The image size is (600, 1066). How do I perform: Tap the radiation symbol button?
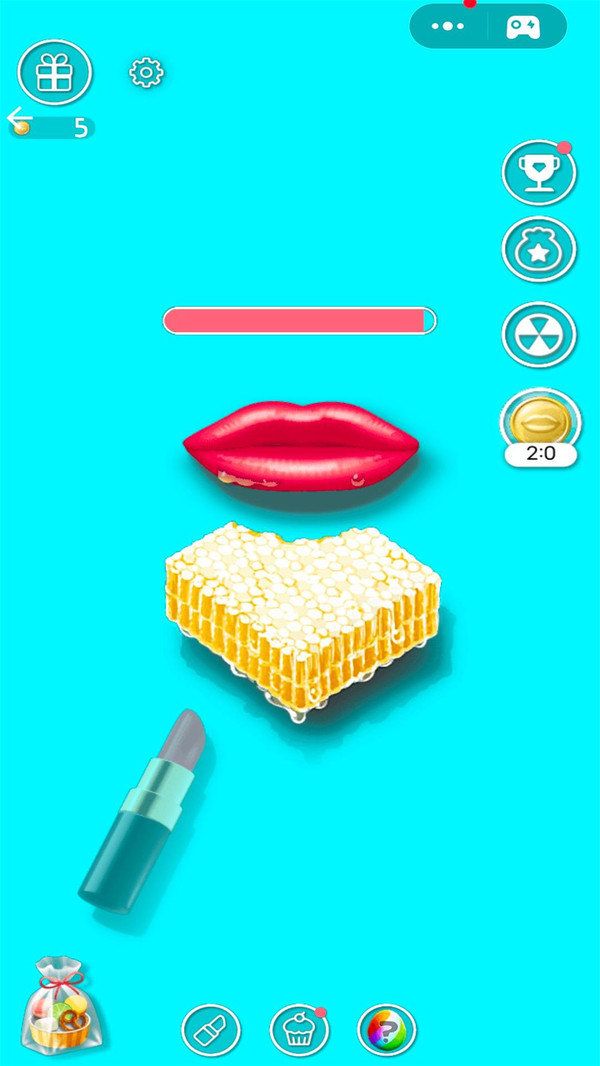pos(539,335)
